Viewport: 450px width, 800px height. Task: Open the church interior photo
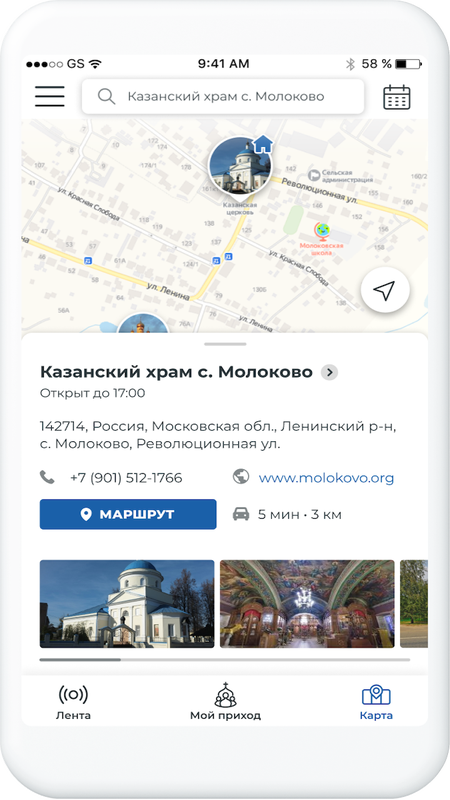(307, 604)
